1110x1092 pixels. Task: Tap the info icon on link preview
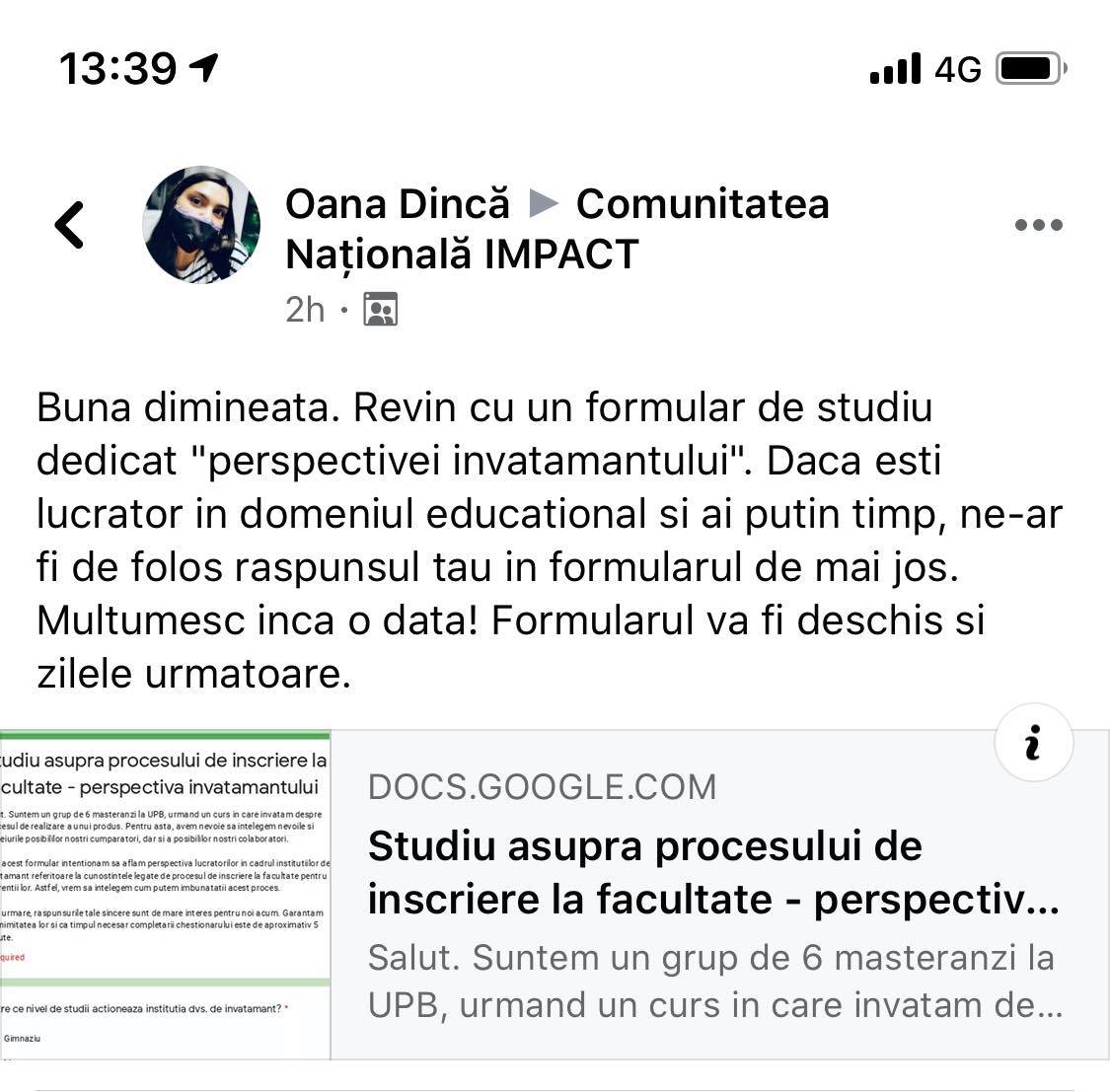pos(1033,743)
